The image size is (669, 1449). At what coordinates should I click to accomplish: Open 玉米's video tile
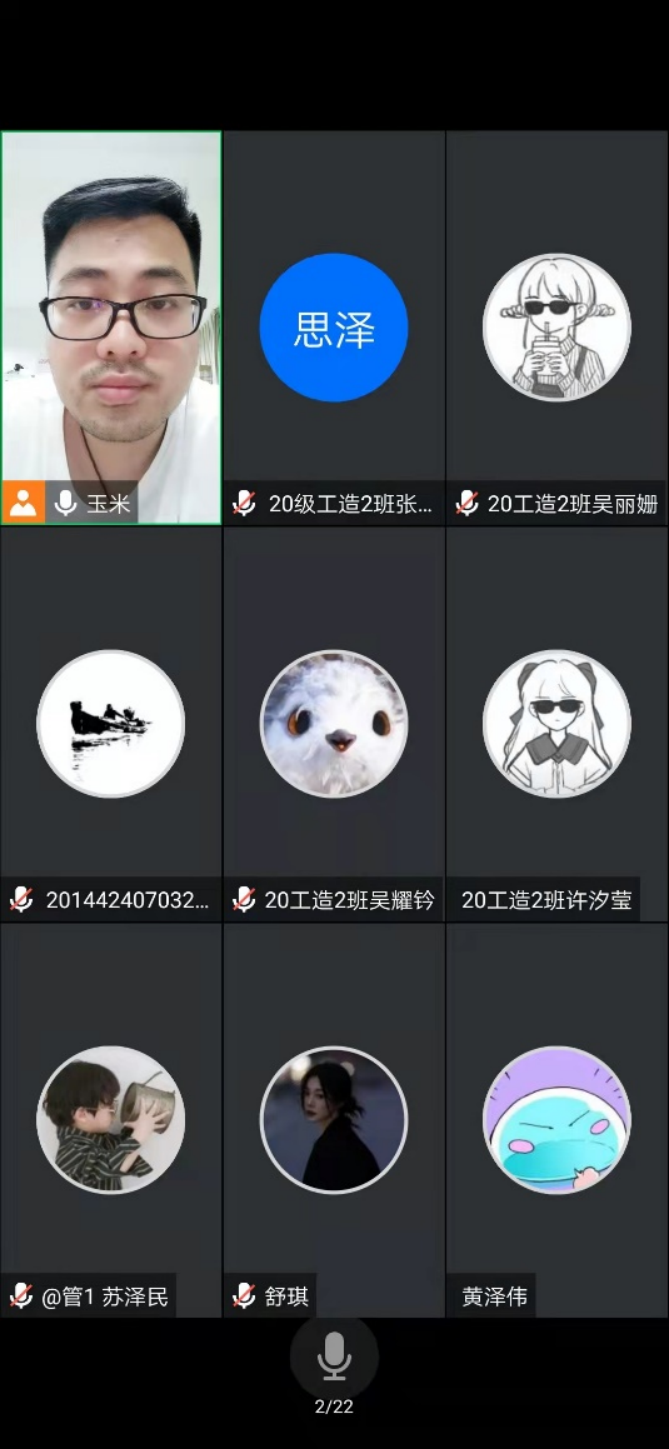click(x=111, y=327)
